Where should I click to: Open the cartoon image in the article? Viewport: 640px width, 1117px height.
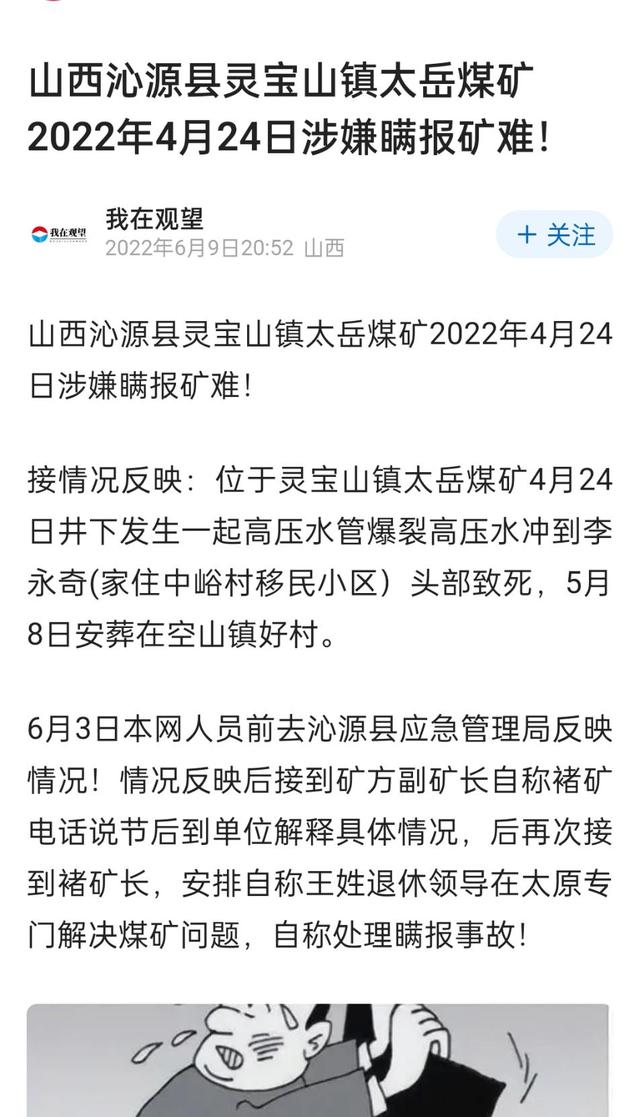pos(319,1060)
